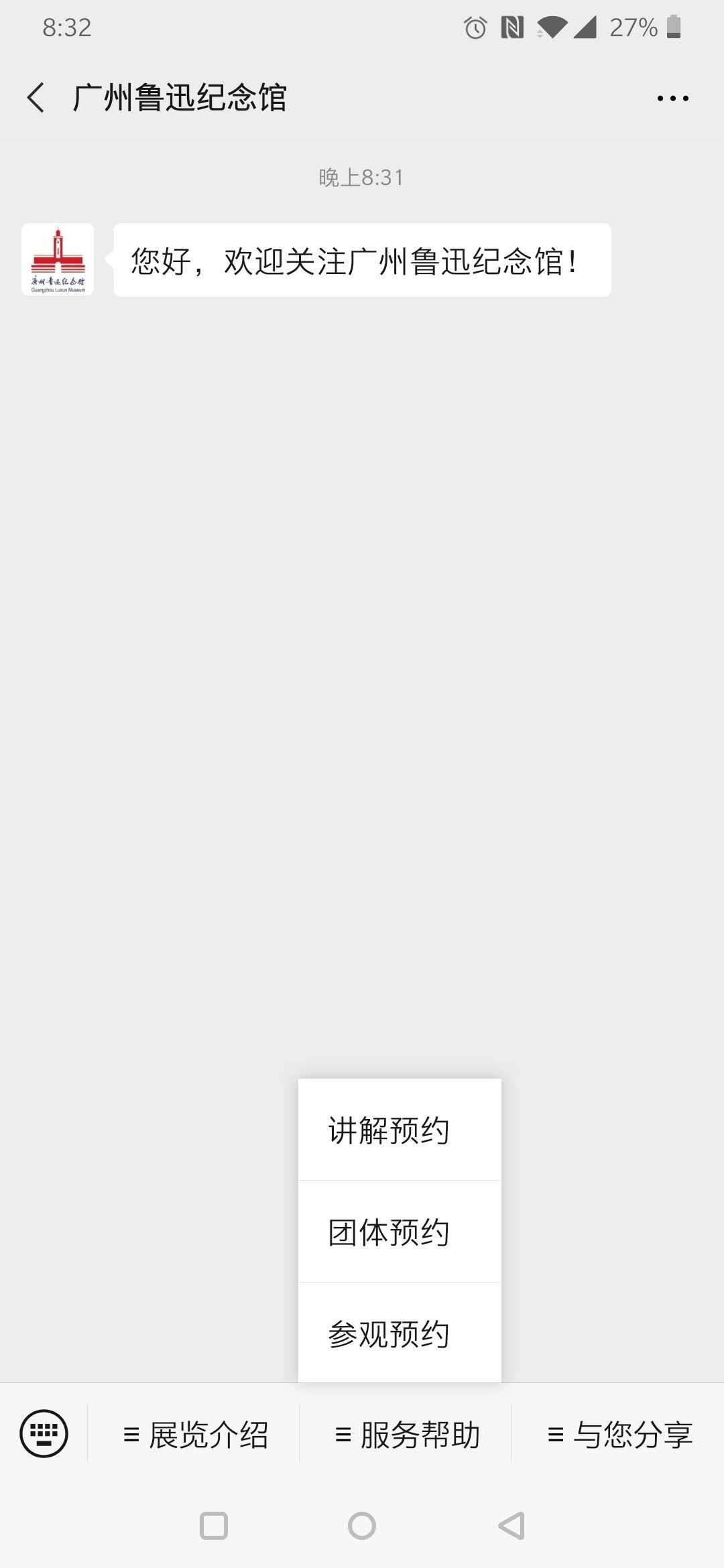Collapse the 服务帮助 menu

pyautogui.click(x=406, y=1435)
